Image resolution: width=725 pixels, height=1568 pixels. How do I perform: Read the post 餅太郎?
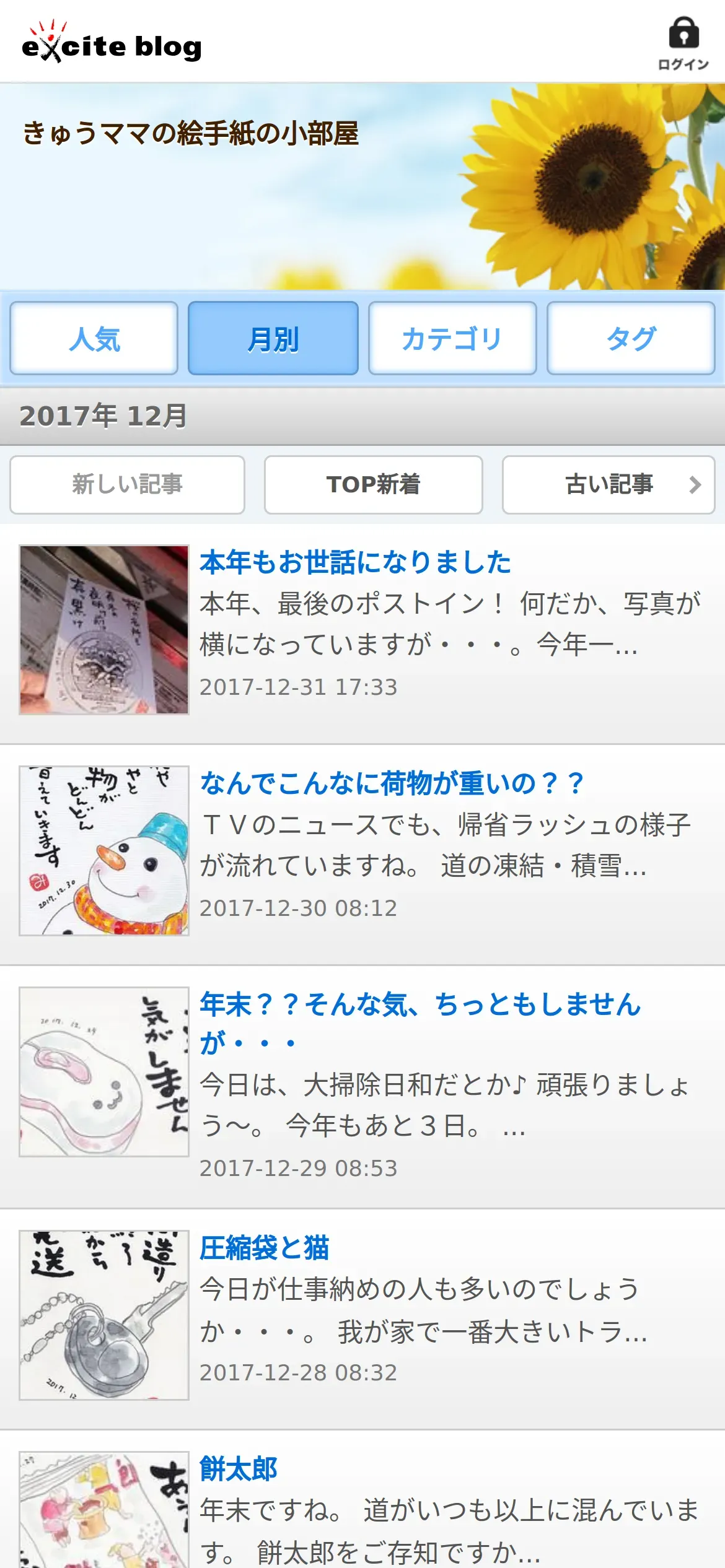point(239,1469)
